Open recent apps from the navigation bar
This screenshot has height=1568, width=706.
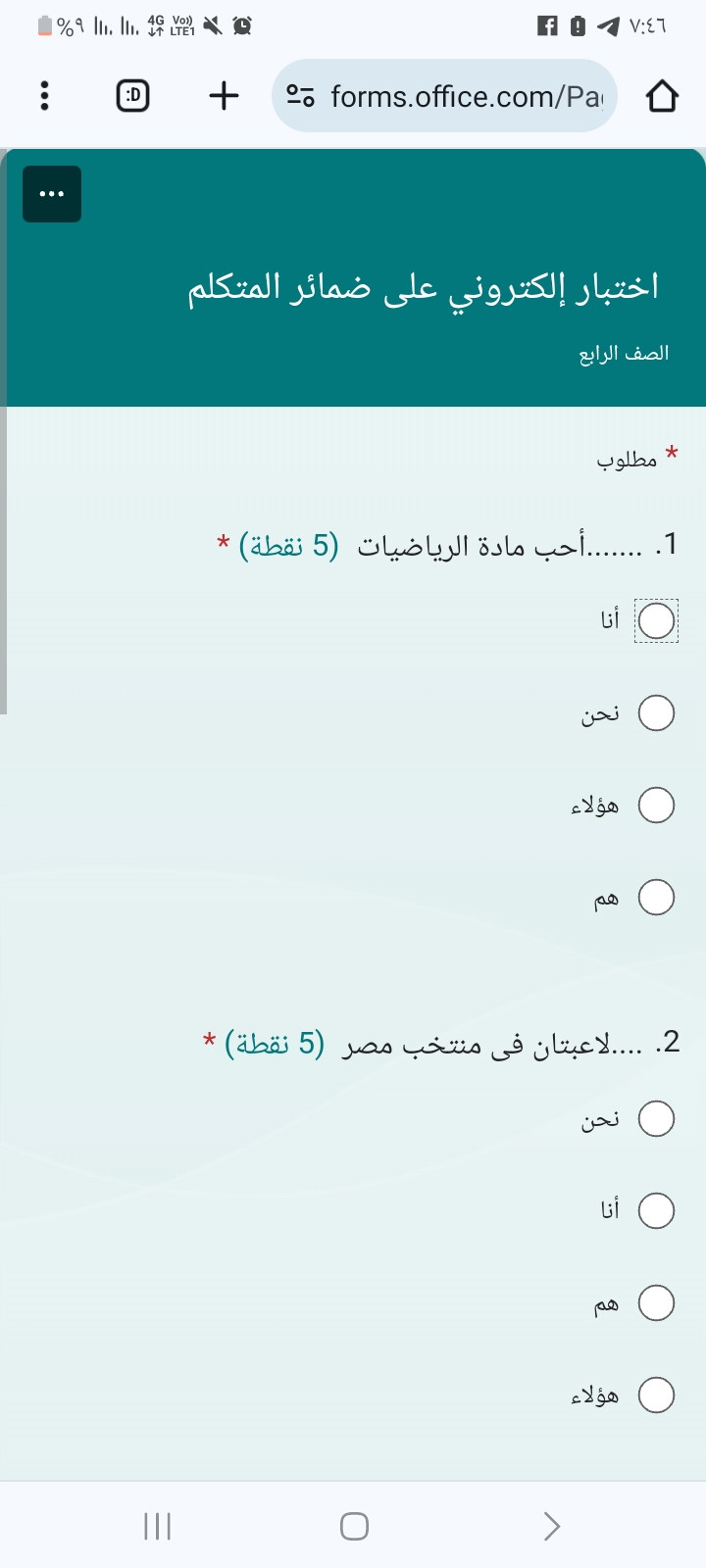click(157, 1526)
